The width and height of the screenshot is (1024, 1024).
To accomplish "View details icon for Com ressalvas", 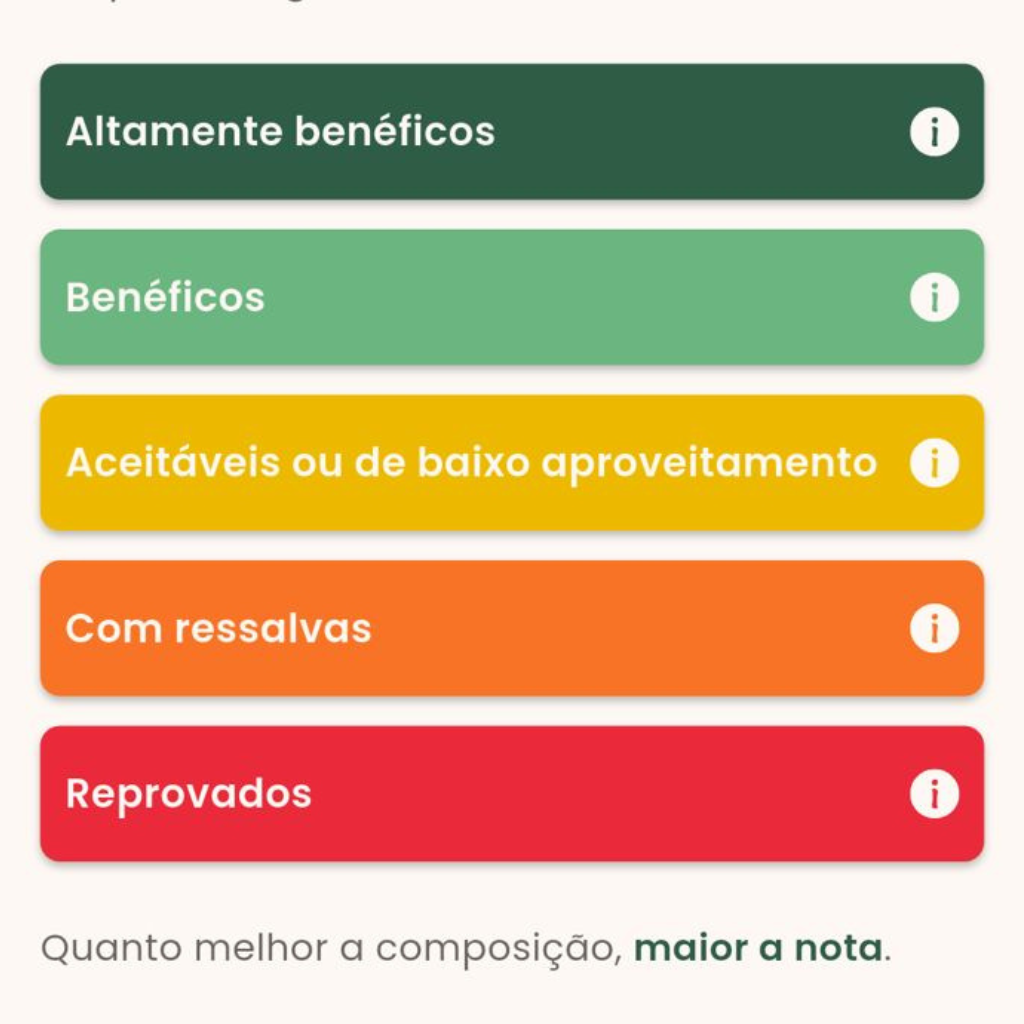I will 934,629.
